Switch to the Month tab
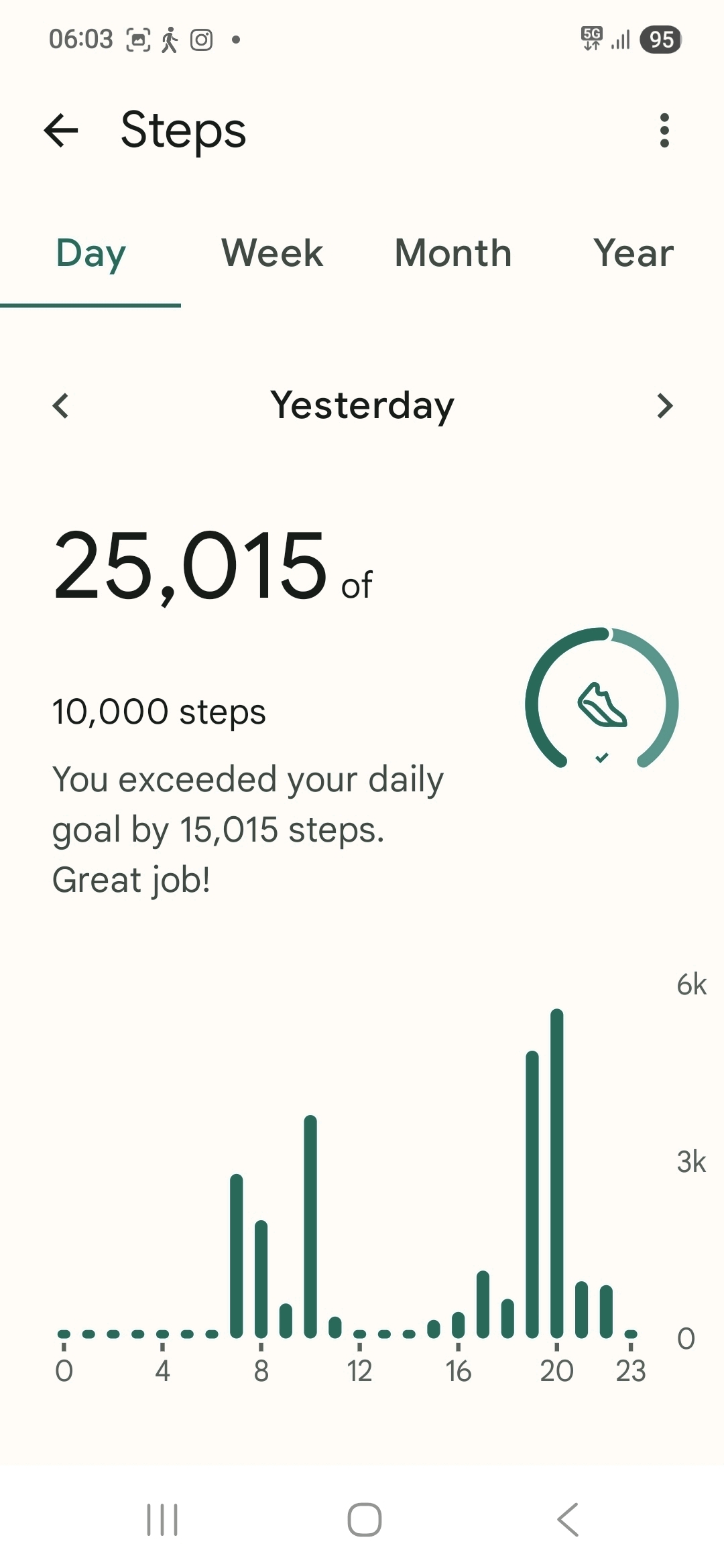Viewport: 724px width, 1568px height. (453, 255)
